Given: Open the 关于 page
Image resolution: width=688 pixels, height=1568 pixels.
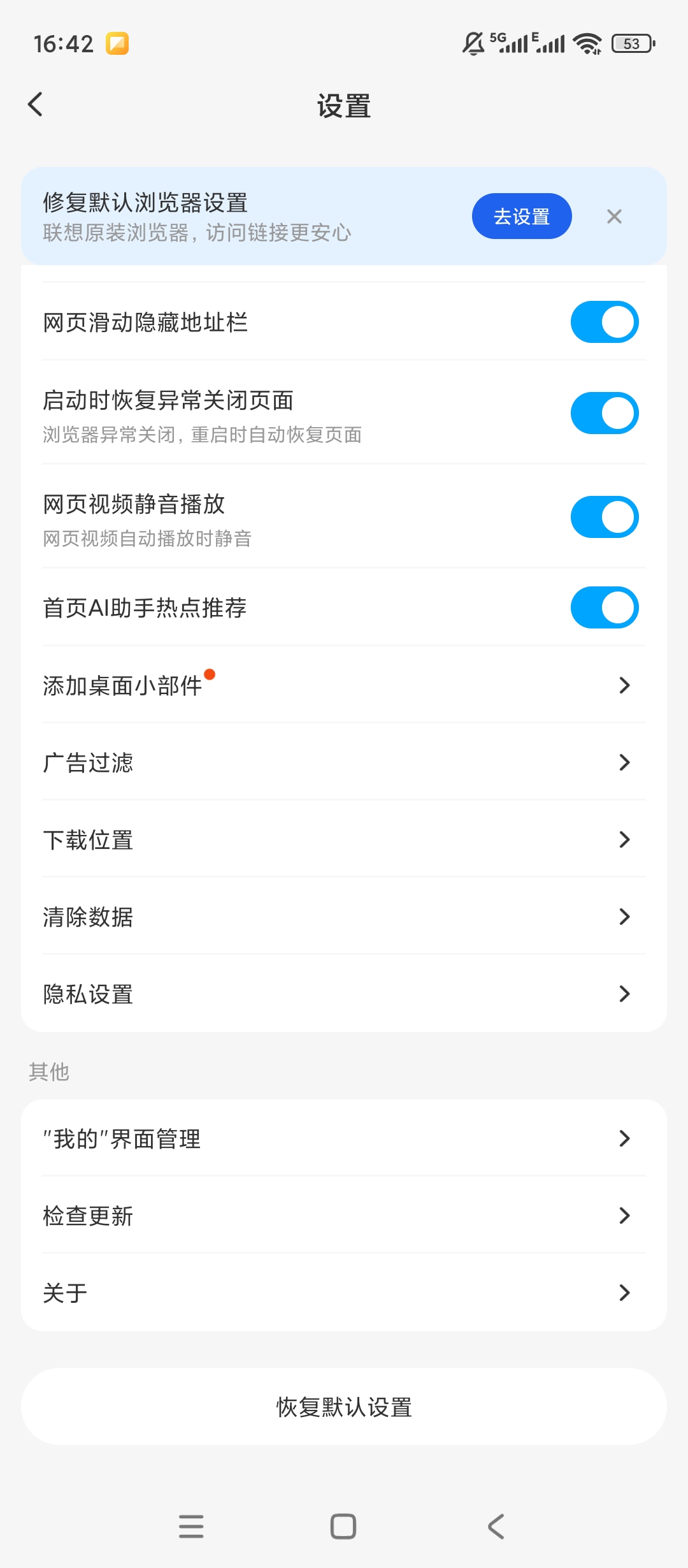Looking at the screenshot, I should point(344,1293).
